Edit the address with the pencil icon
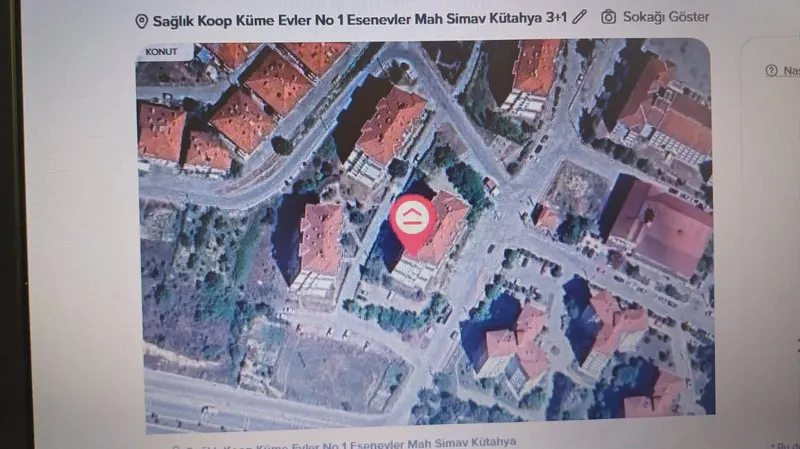Screen dimensions: 800x449 [x=579, y=18]
